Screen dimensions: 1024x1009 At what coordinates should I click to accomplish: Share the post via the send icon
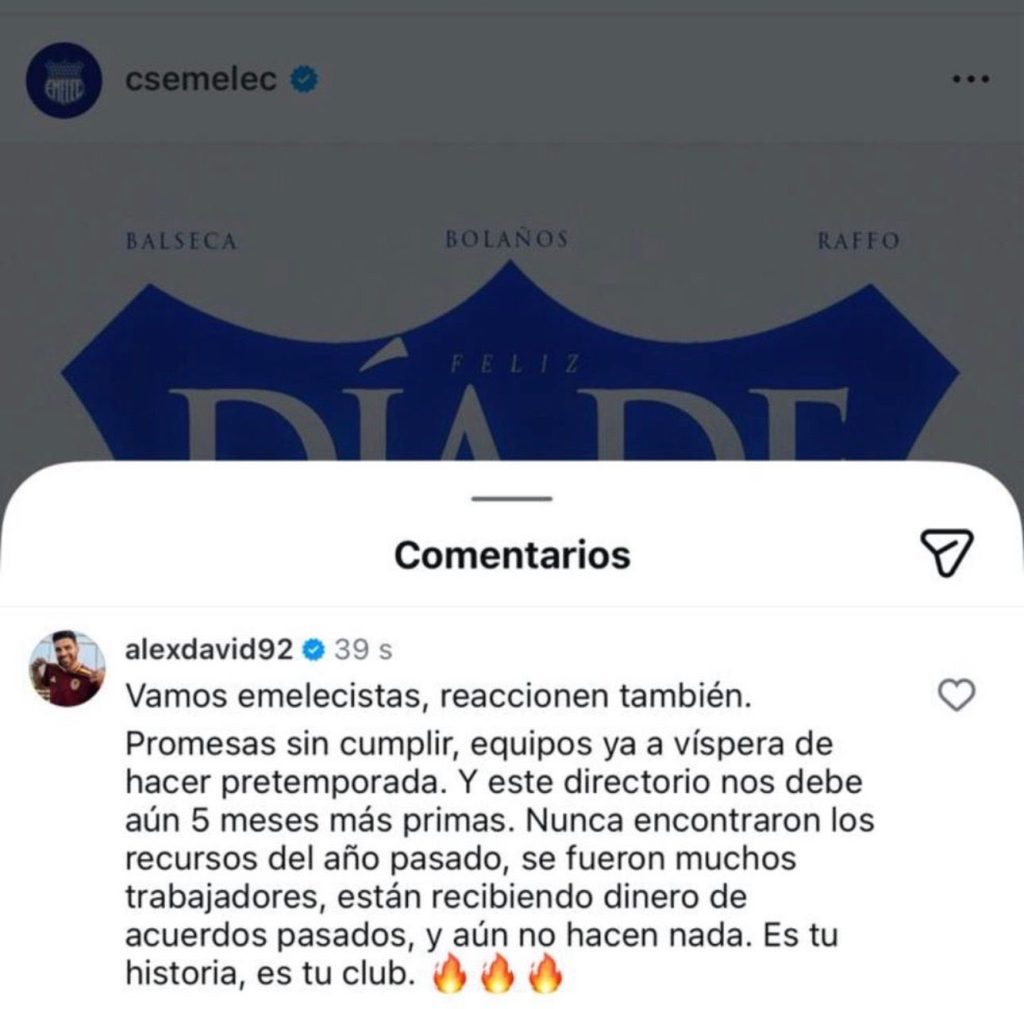(945, 552)
